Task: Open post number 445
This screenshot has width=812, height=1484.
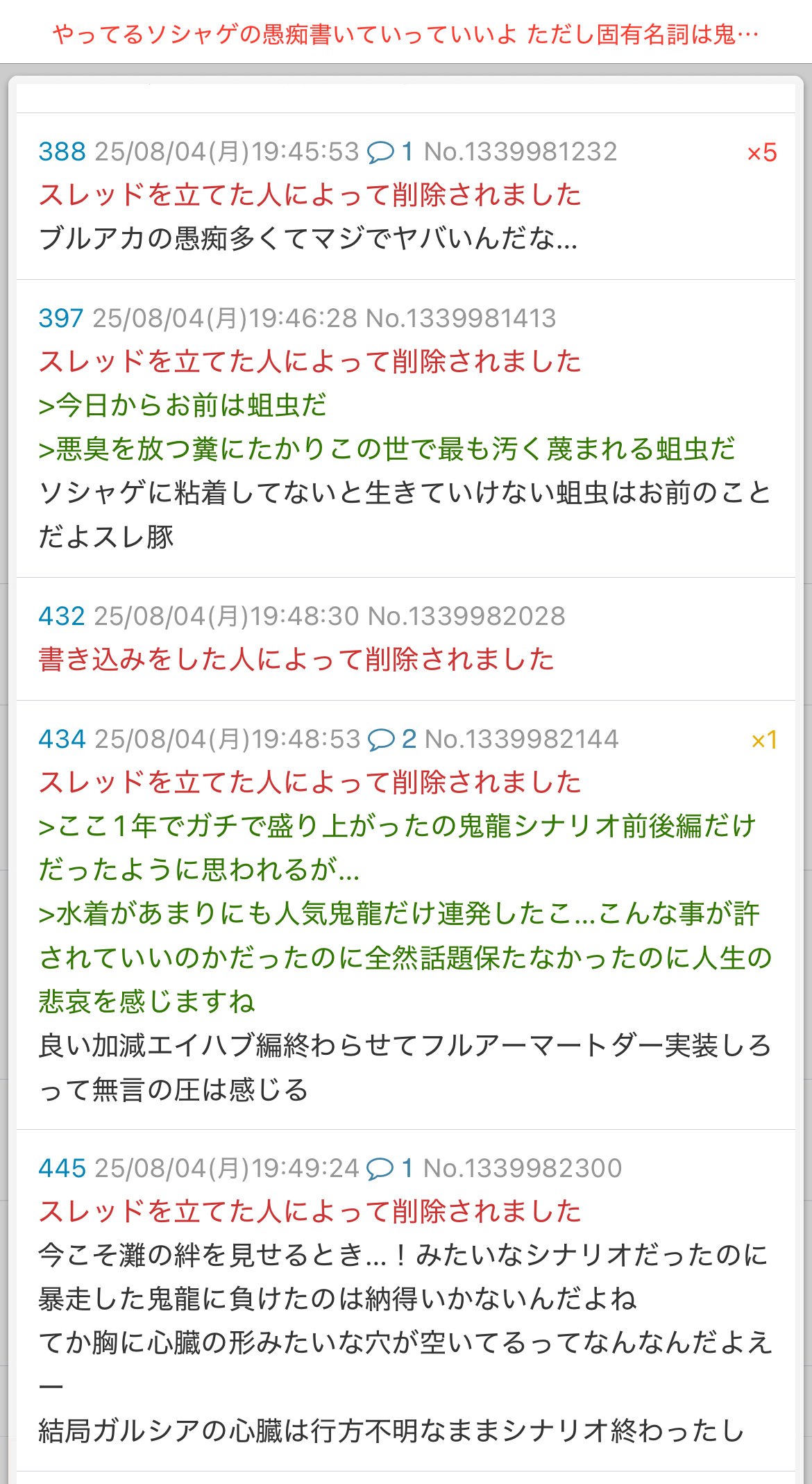Action: pos(62,1168)
